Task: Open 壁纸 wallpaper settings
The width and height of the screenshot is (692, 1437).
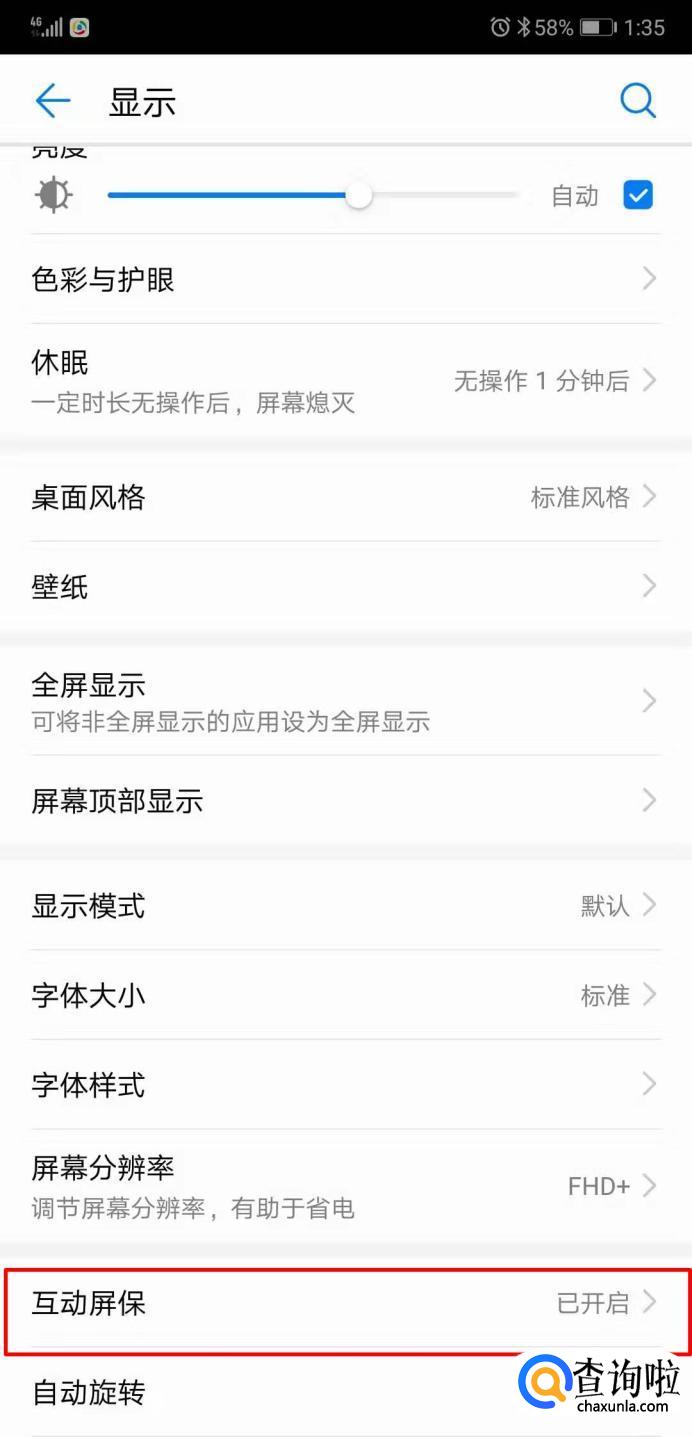Action: point(345,586)
